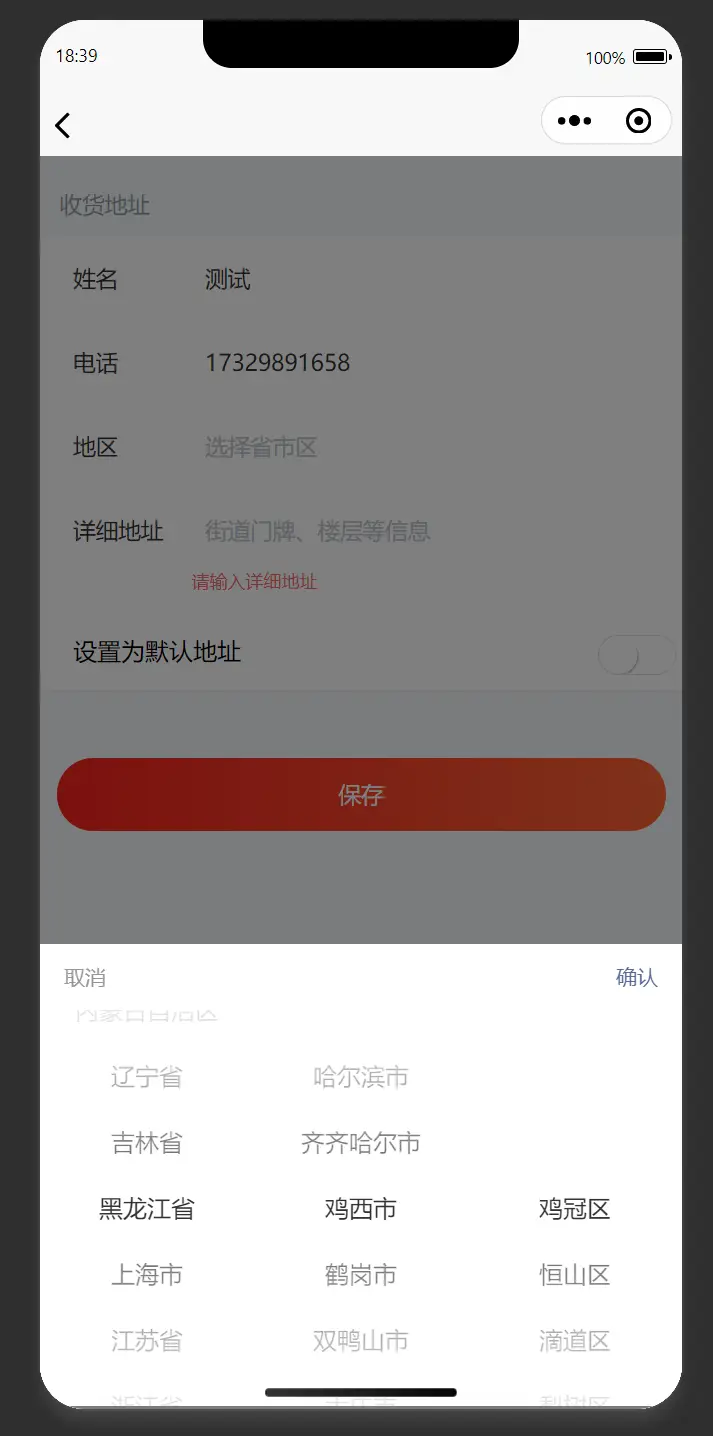Select 上海市 in the province column
Screen dimensions: 713x1436
147,1275
